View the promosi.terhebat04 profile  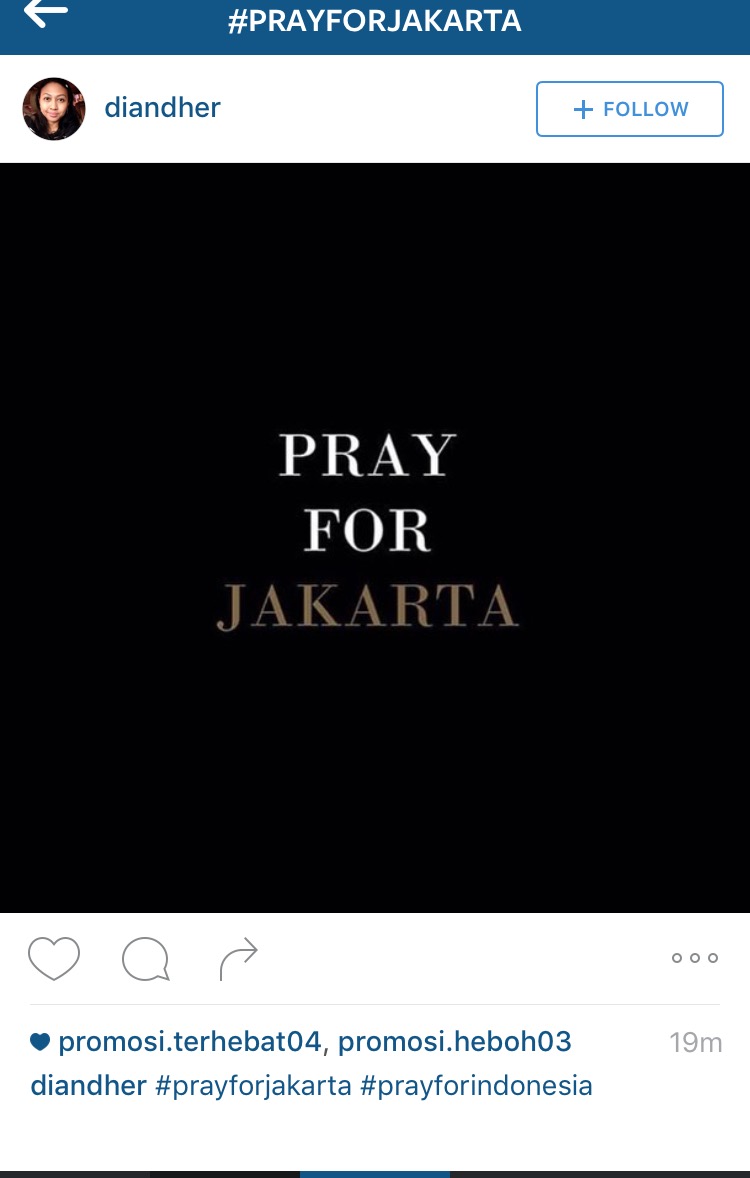190,1042
